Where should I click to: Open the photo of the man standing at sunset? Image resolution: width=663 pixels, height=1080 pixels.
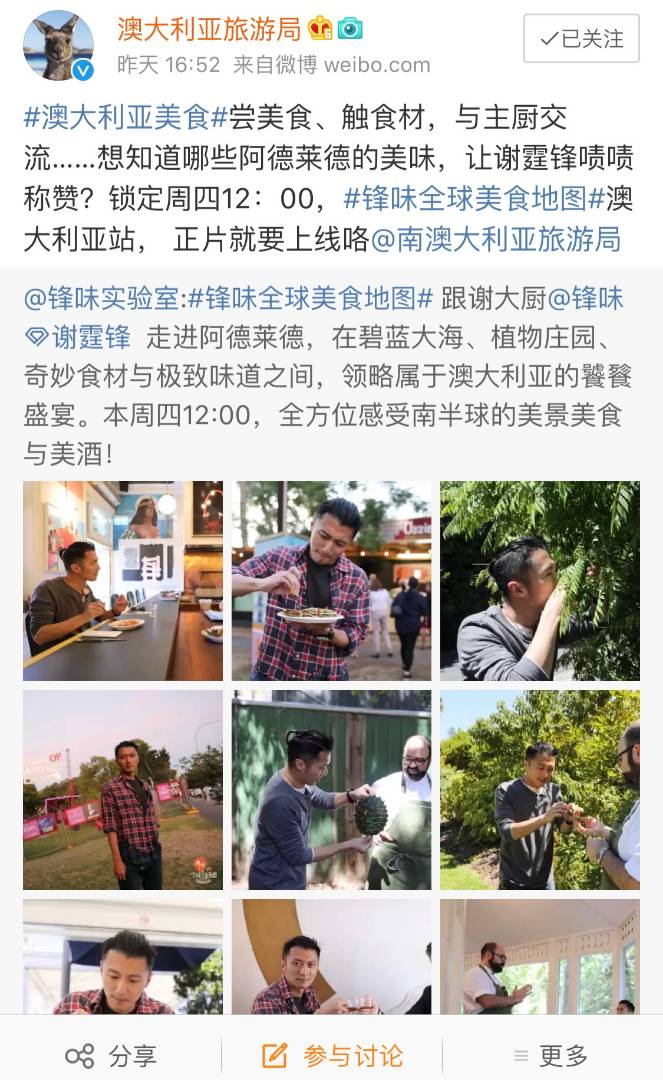123,790
